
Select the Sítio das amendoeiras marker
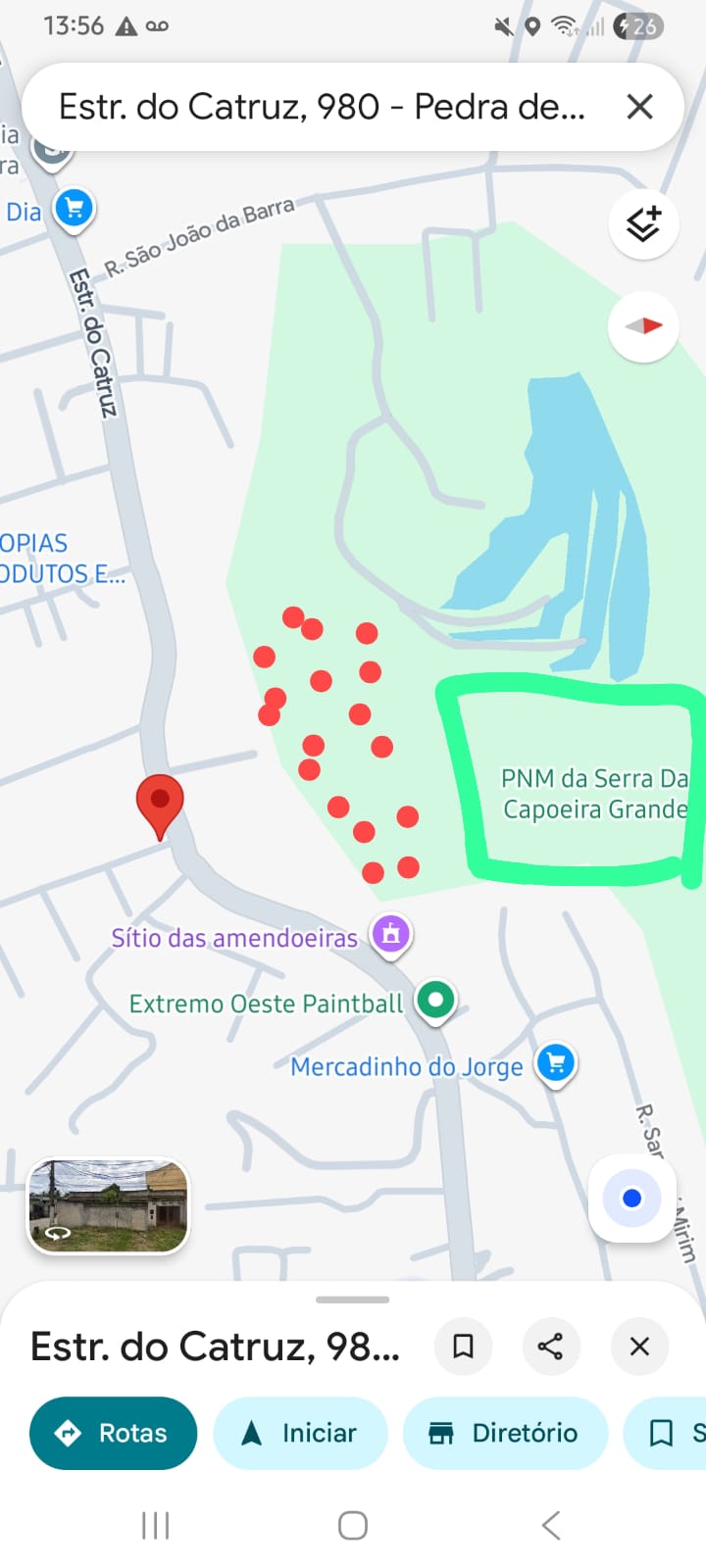coord(390,933)
